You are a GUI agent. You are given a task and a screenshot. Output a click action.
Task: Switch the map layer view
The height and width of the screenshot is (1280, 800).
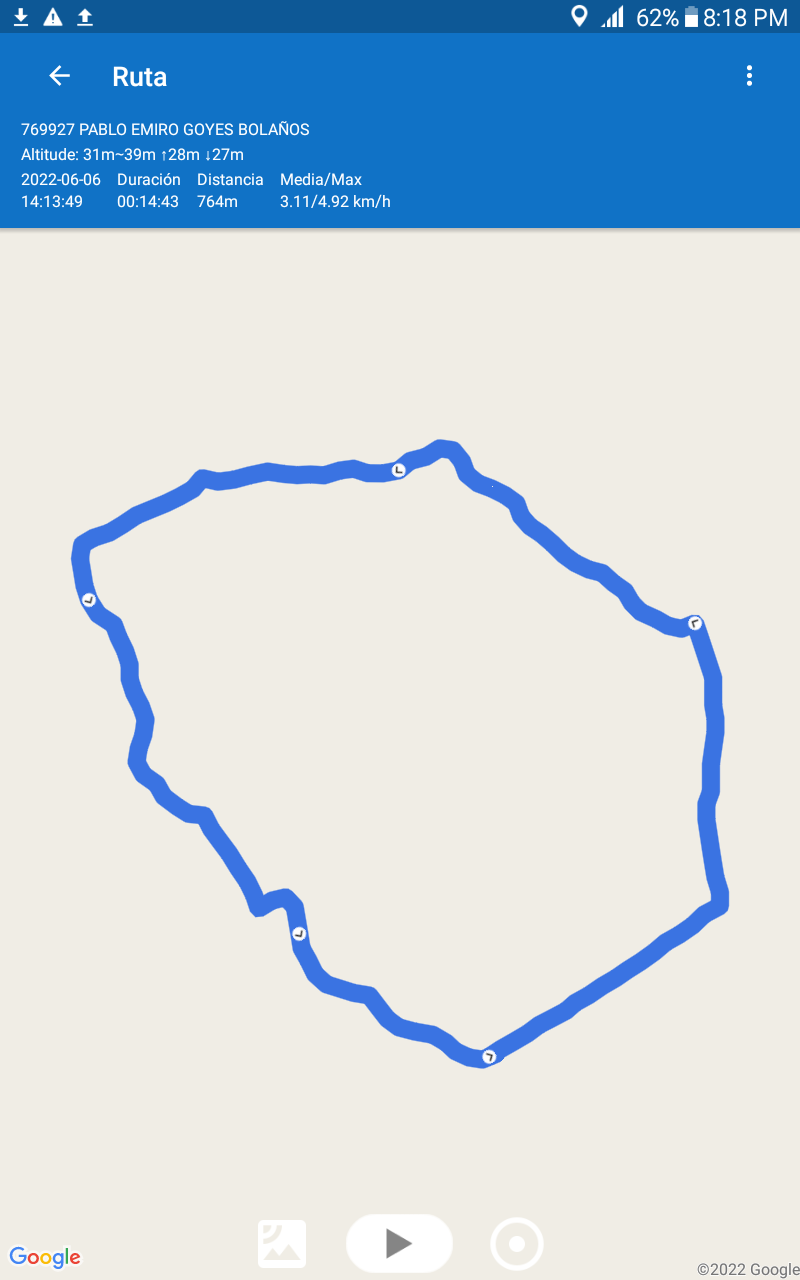point(282,1244)
